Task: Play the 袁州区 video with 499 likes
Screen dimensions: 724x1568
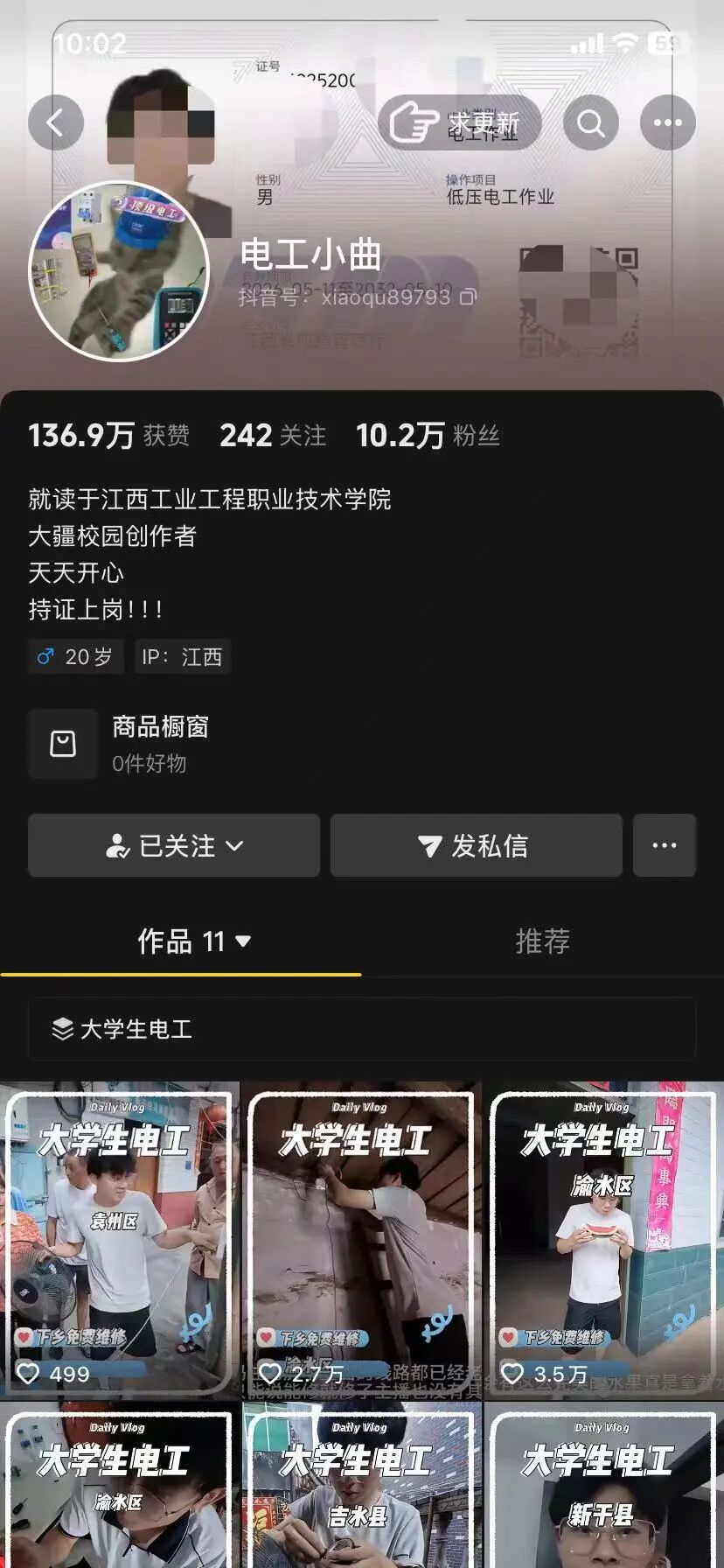Action: [x=120, y=1240]
